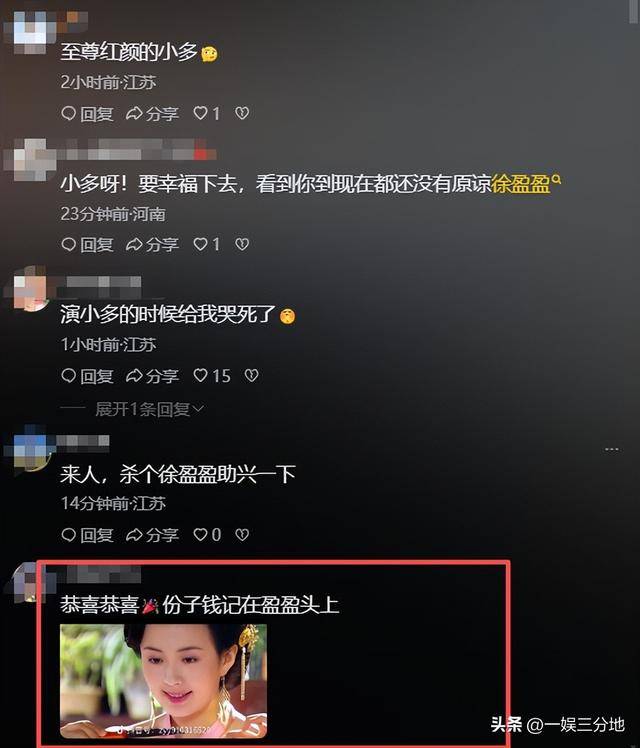Viewport: 640px width, 748px height.
Task: Like the comment "来人,杀个徐盈盈助兴一下"
Action: pyautogui.click(x=206, y=535)
